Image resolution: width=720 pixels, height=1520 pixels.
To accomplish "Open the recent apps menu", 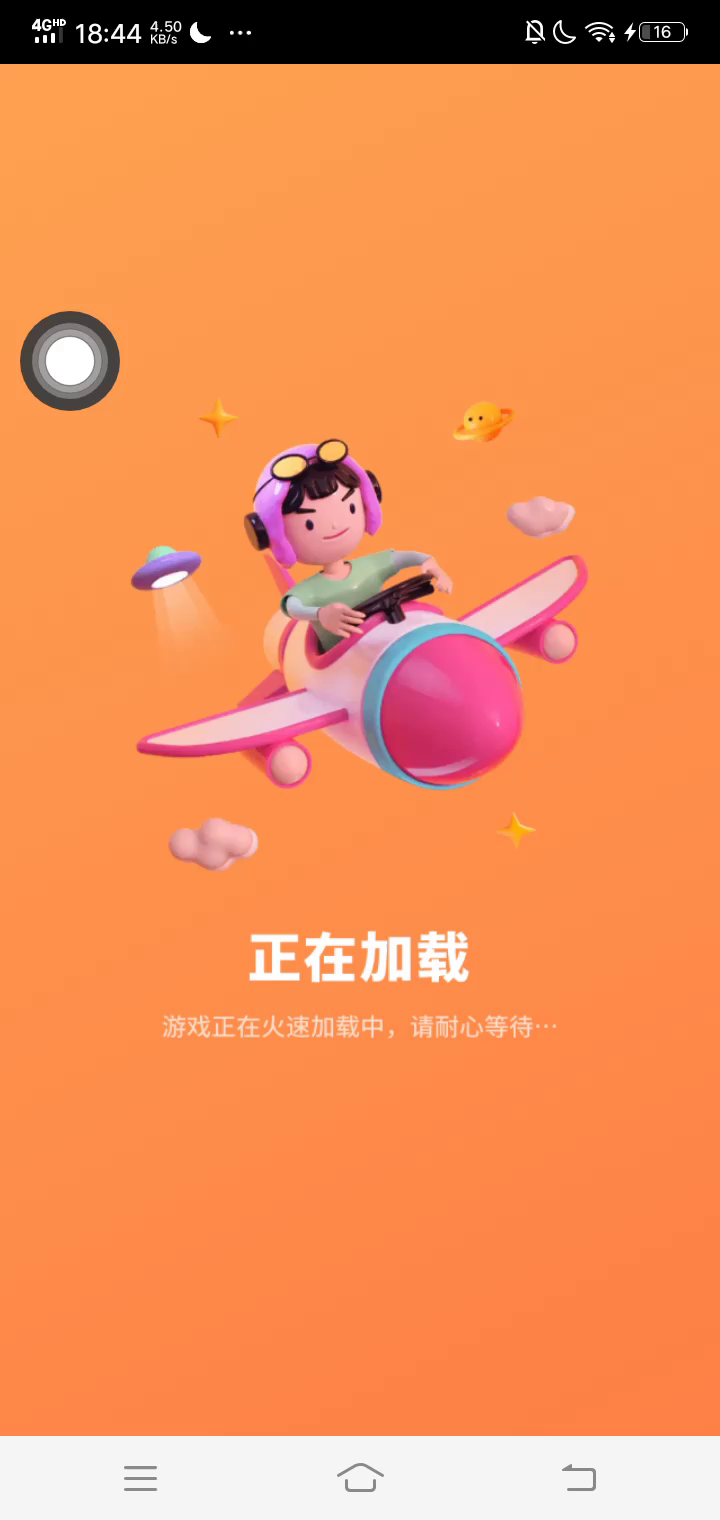I will [141, 1477].
